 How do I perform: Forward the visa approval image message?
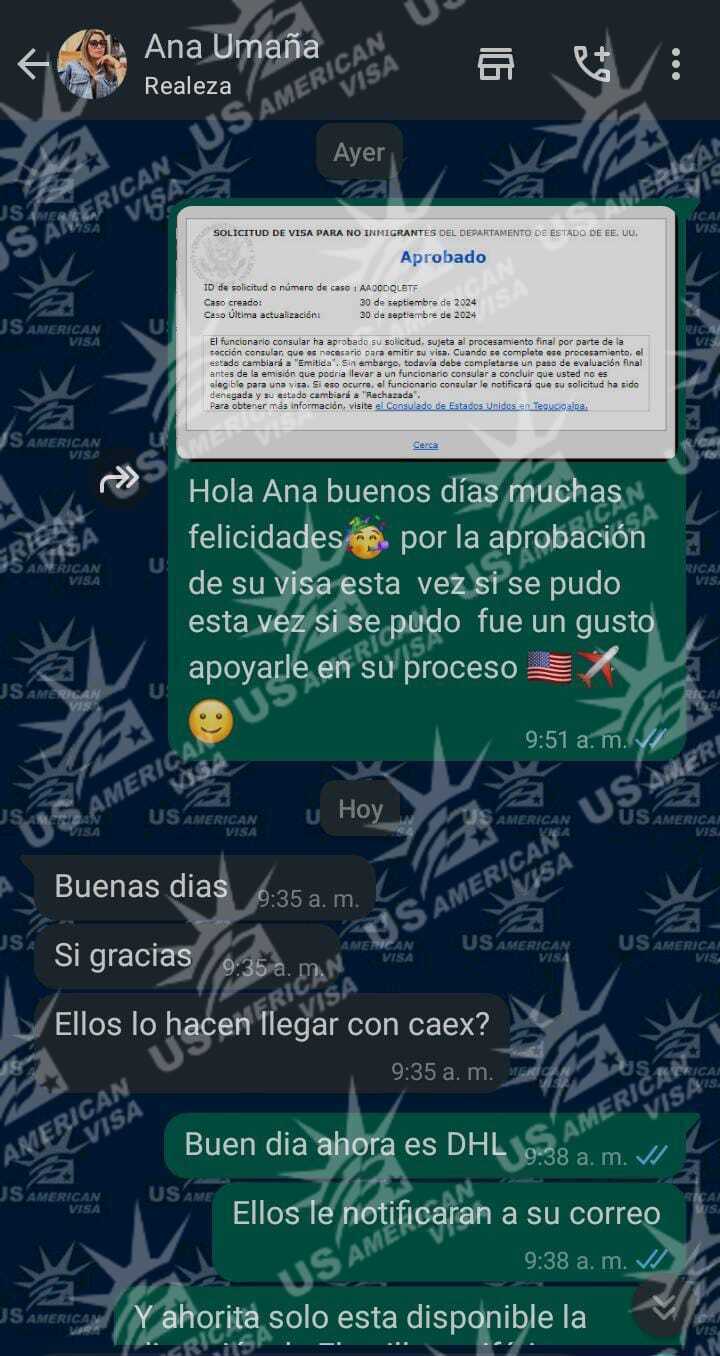(x=120, y=480)
